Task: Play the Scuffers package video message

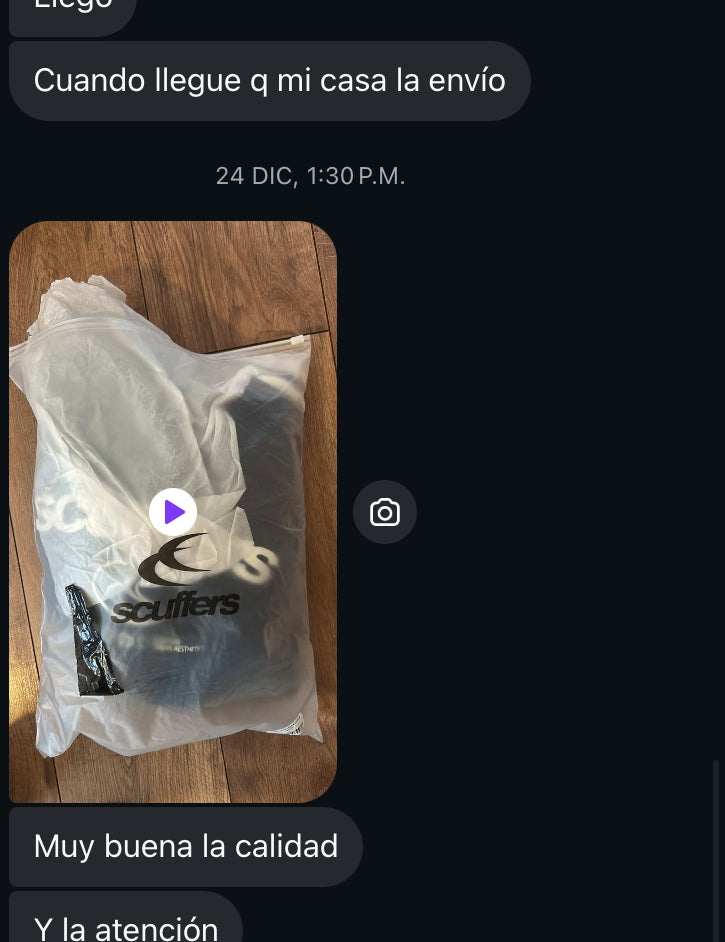Action: pyautogui.click(x=173, y=512)
